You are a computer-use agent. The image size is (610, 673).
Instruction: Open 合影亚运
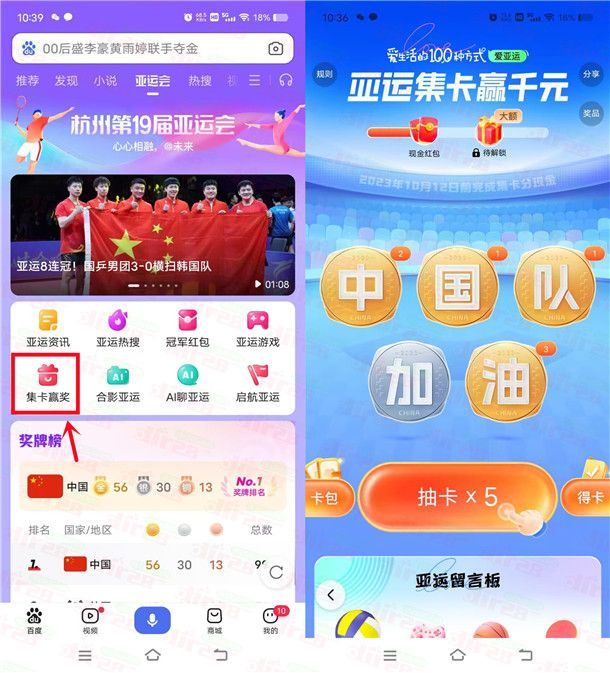tap(117, 383)
